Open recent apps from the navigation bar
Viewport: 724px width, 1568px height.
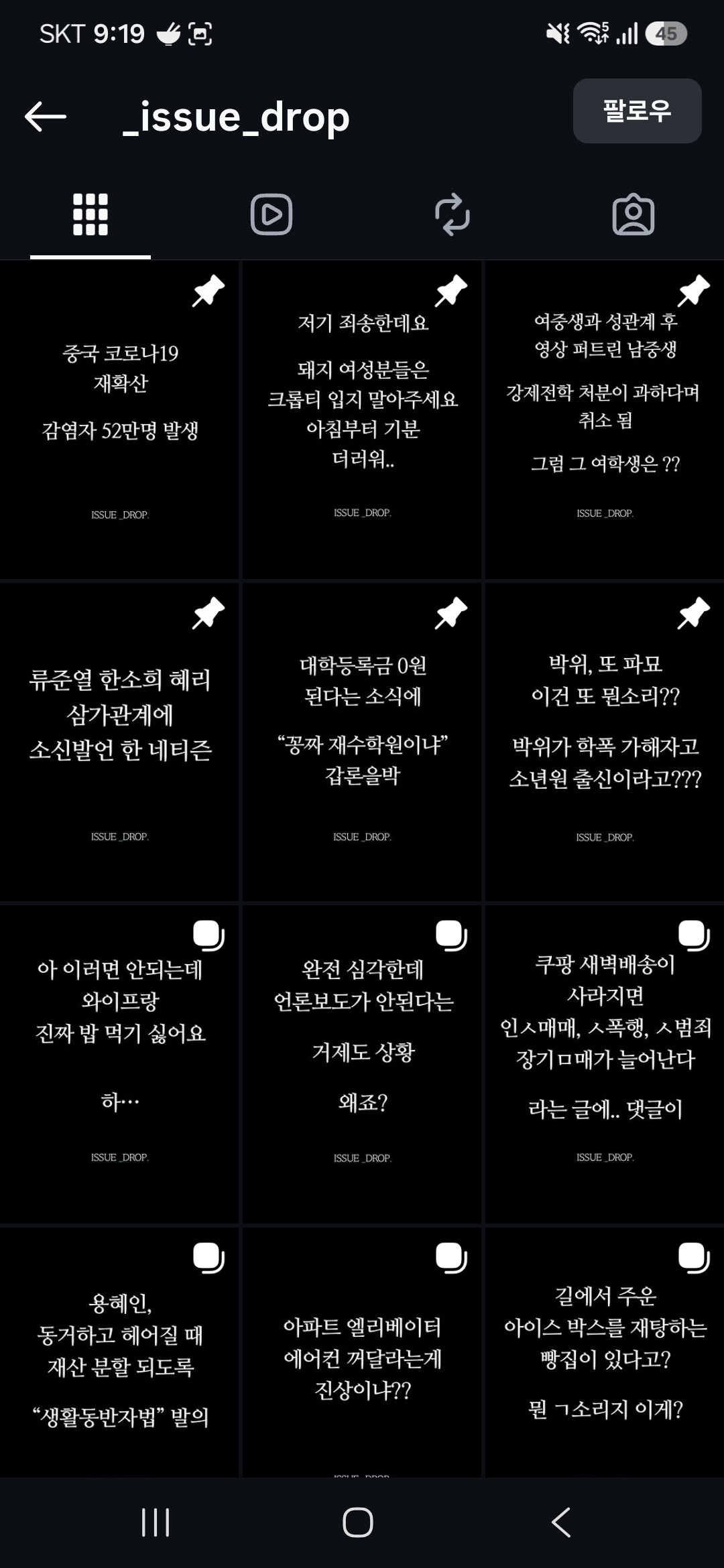[156, 1522]
